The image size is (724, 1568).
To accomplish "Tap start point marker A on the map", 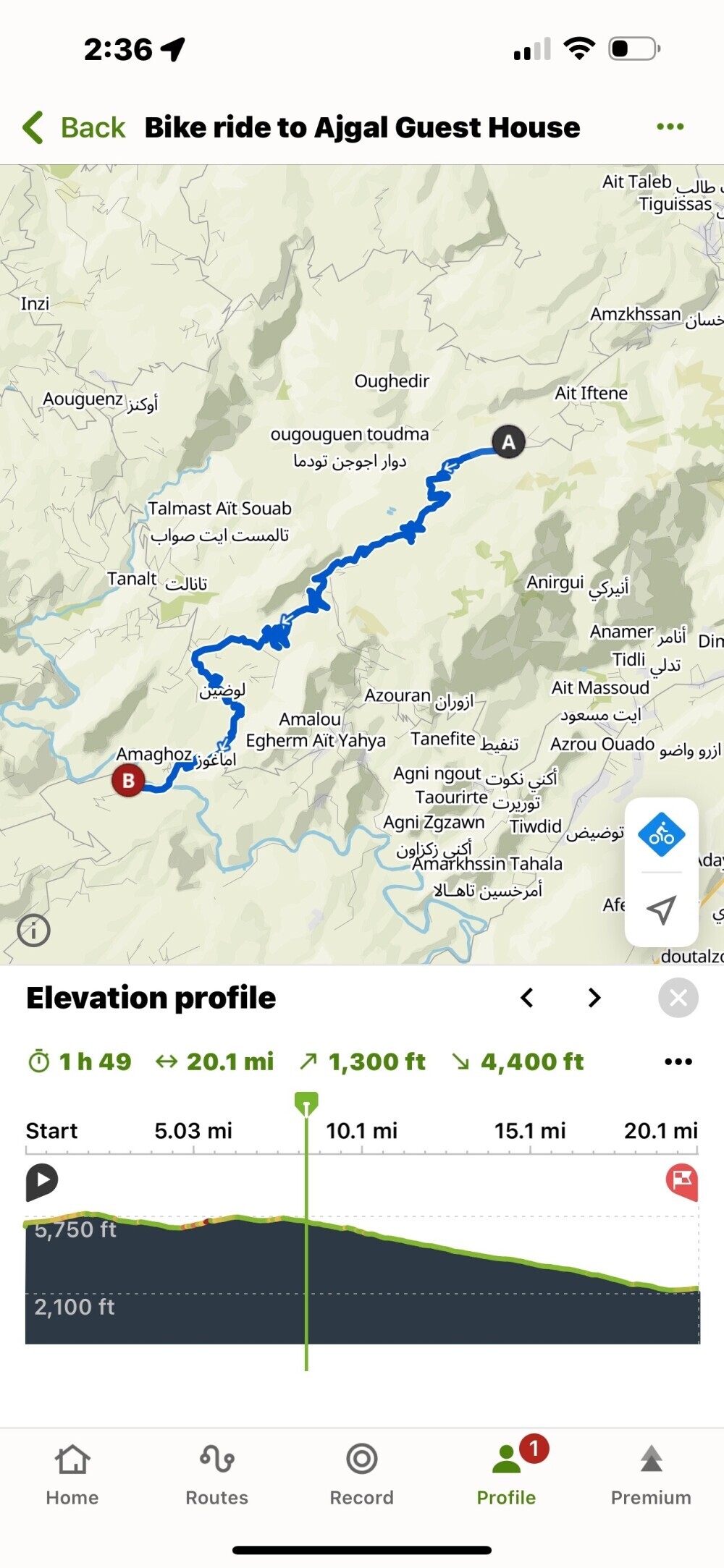I will click(x=509, y=441).
